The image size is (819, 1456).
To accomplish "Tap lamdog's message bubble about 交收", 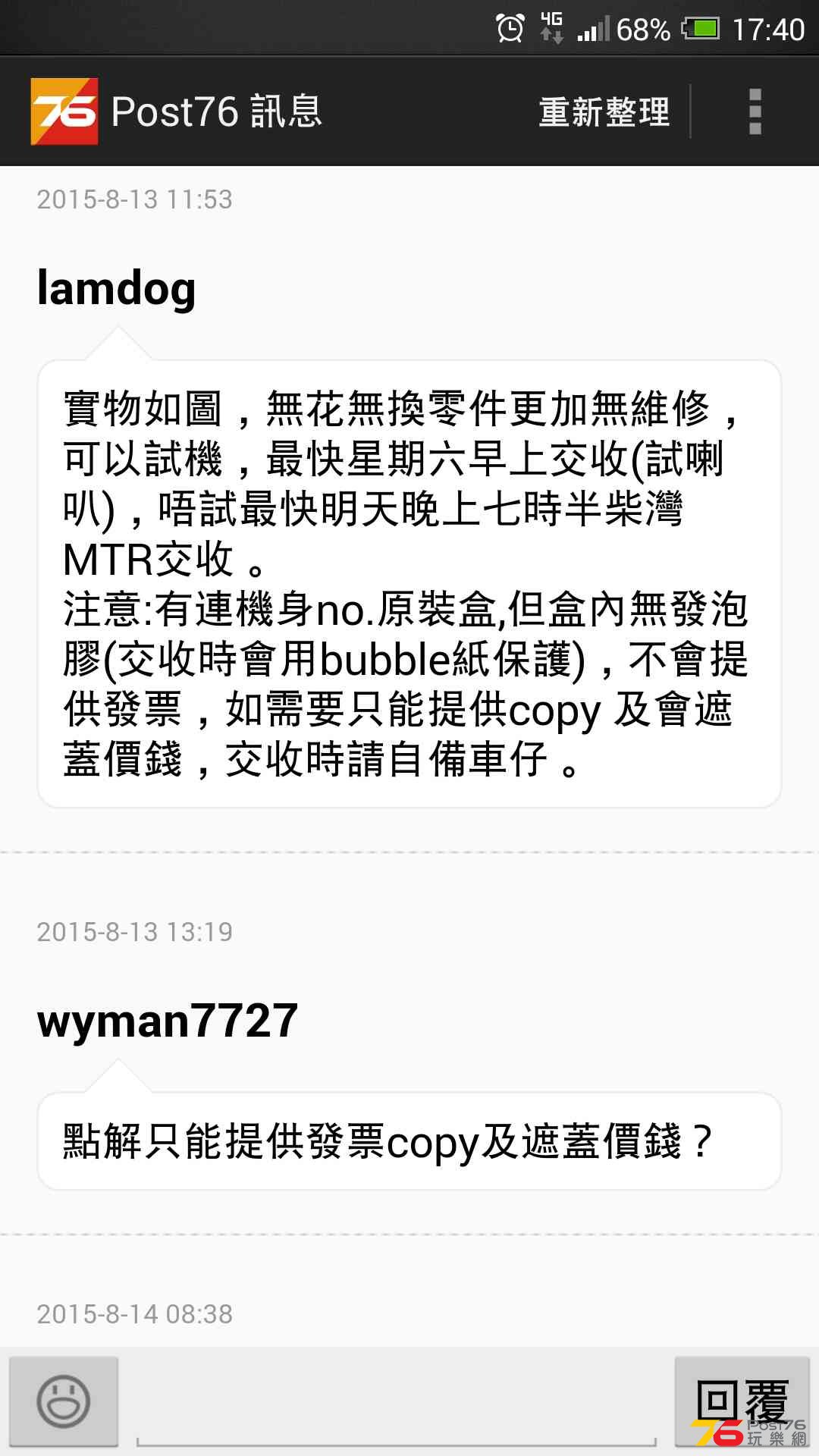I will (x=409, y=584).
